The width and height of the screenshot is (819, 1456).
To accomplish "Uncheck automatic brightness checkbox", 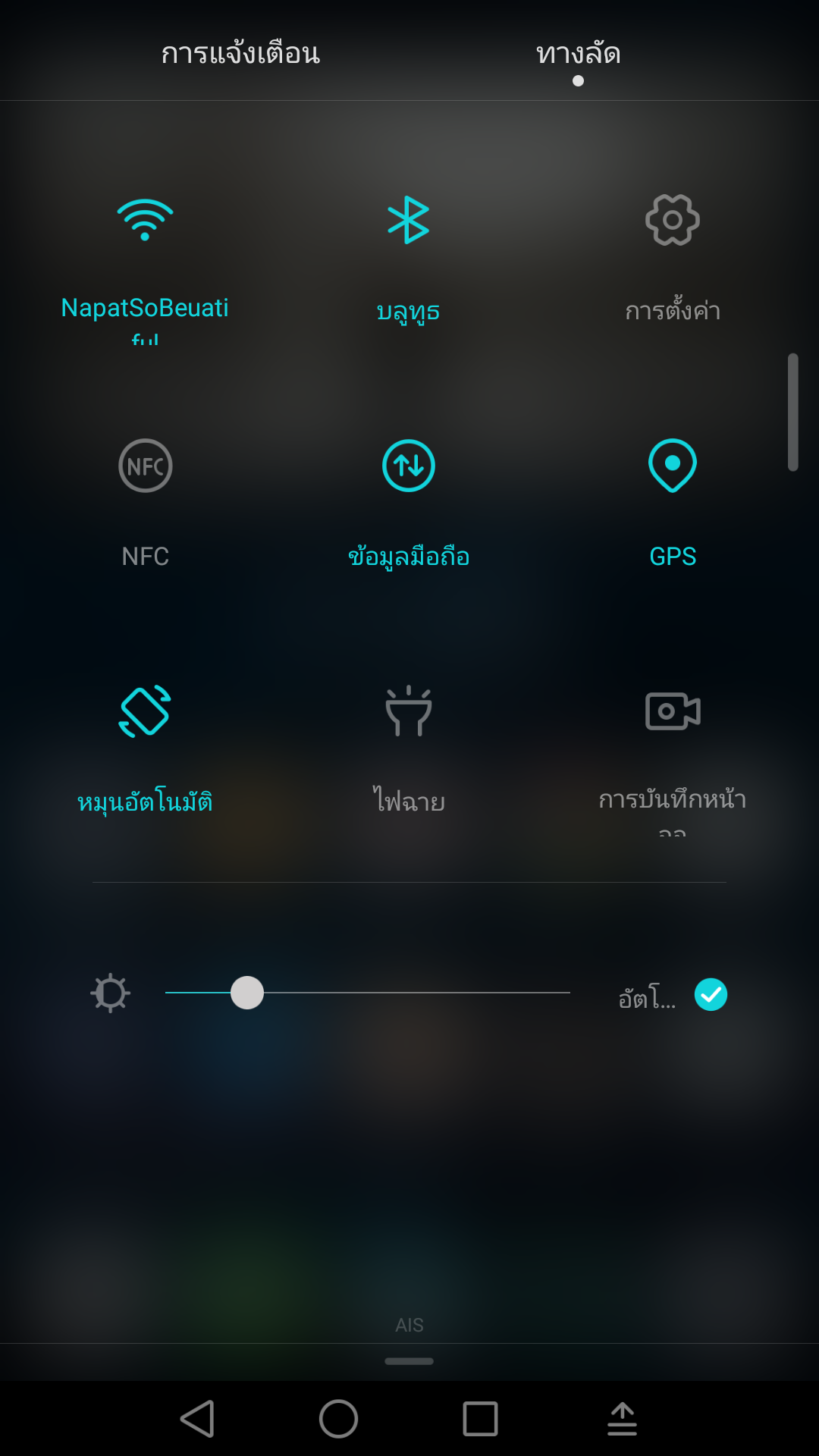I will [711, 995].
